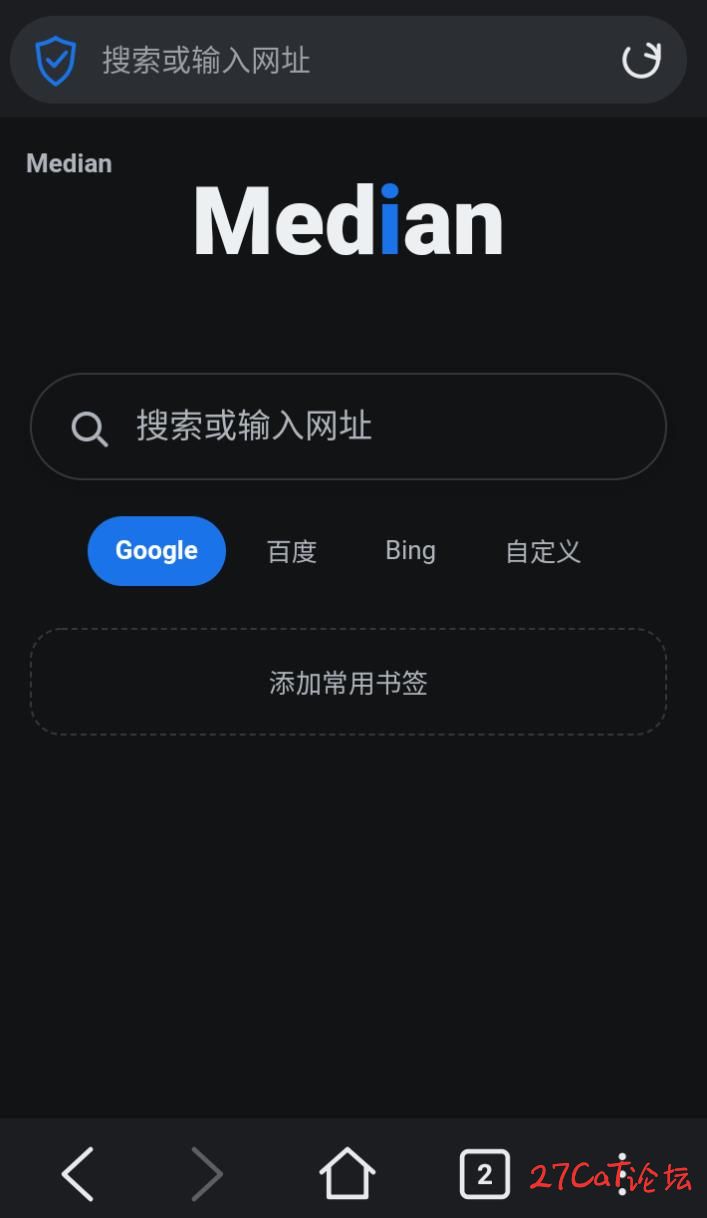Tap 添加常用书签 to add a bookmark

coord(348,682)
